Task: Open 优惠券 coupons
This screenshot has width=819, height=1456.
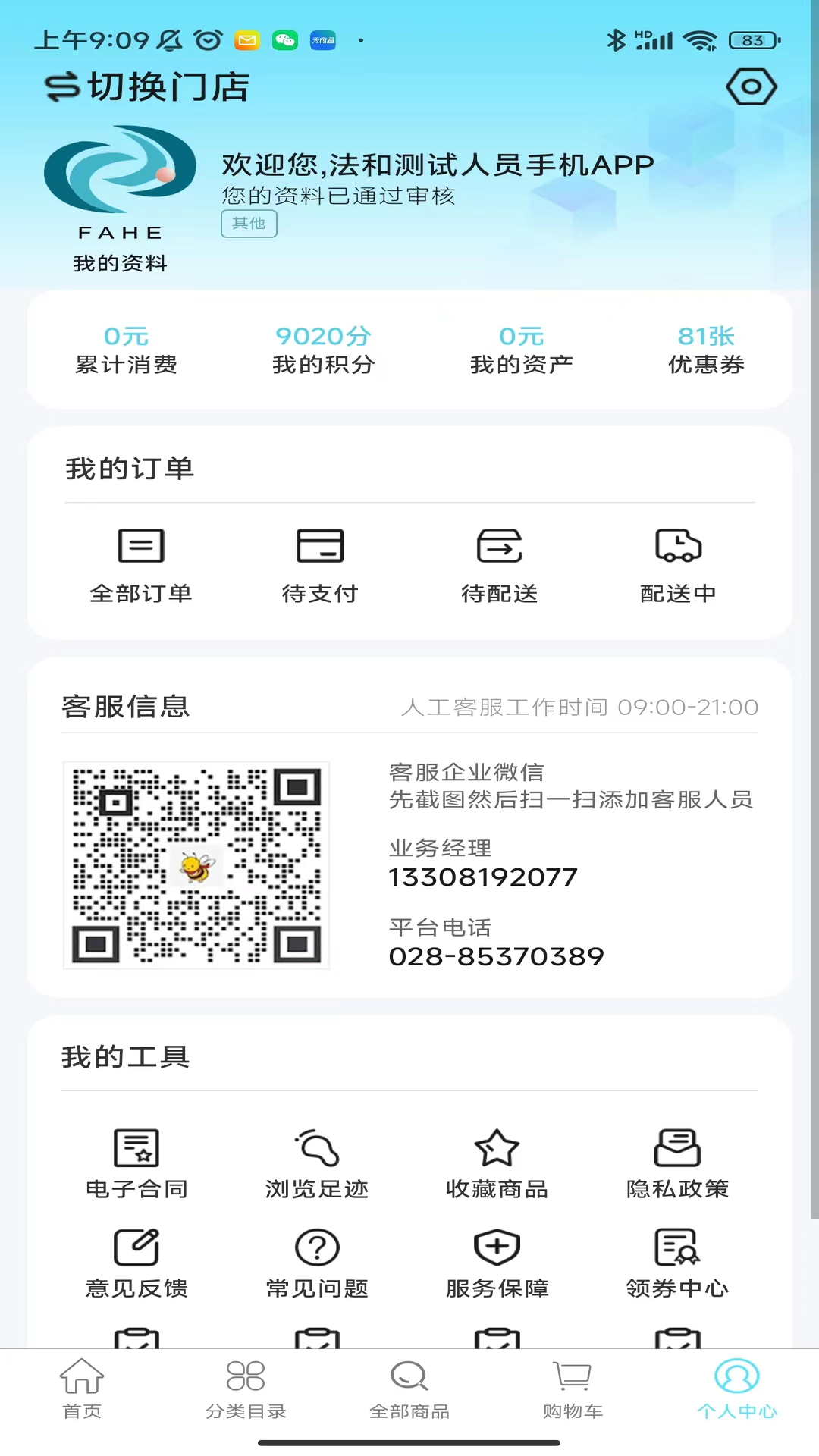Action: (x=706, y=350)
